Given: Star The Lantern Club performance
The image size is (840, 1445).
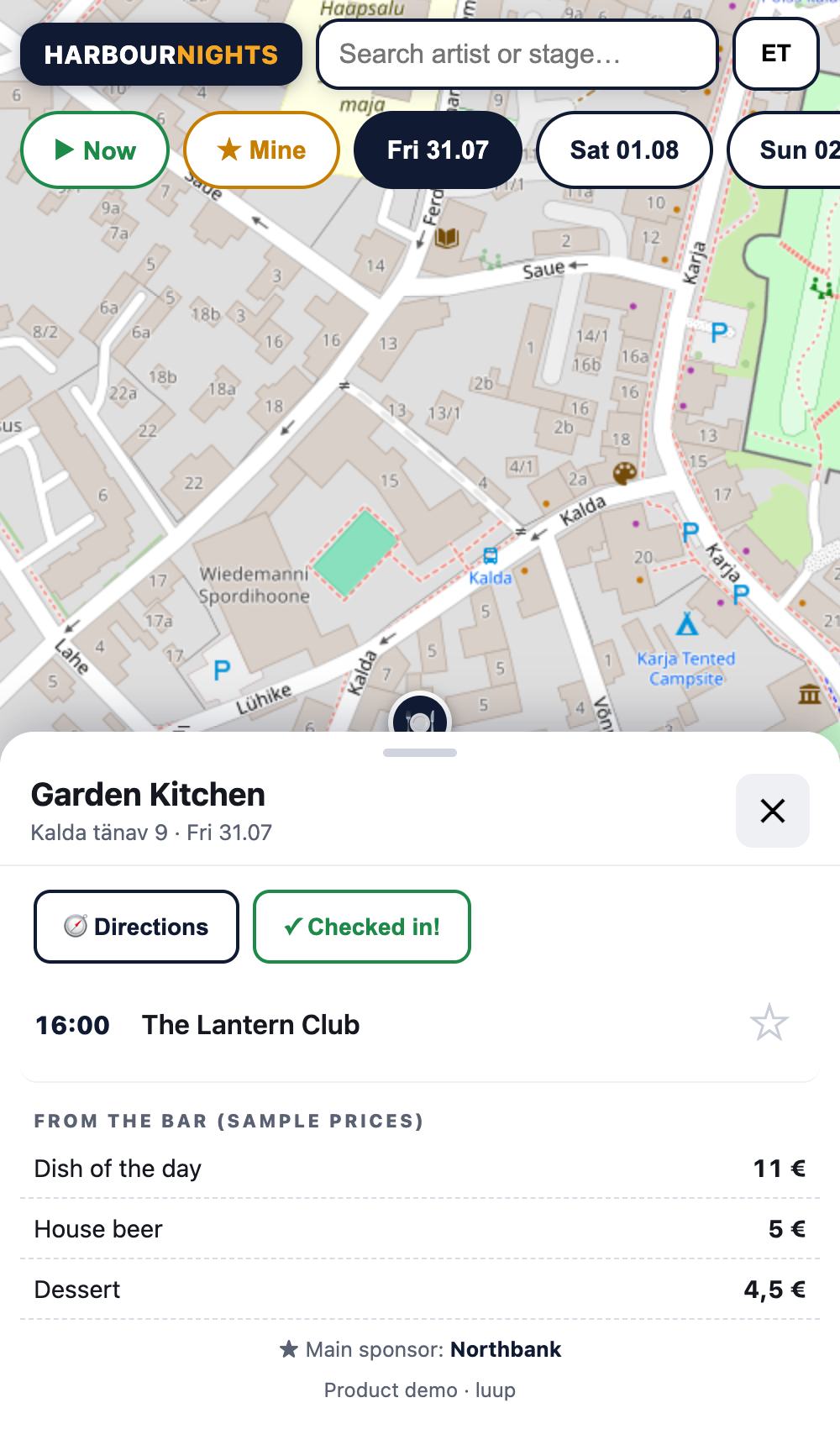Looking at the screenshot, I should 769,1023.
